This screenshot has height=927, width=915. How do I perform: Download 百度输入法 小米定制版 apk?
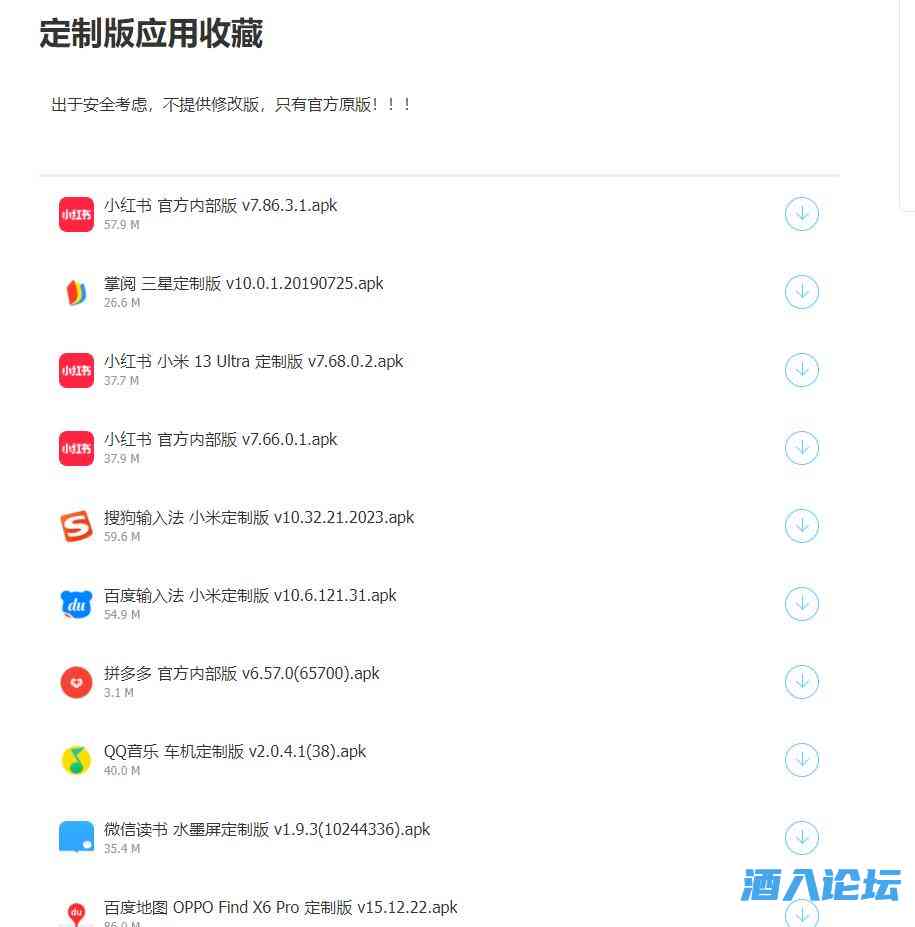click(x=801, y=604)
